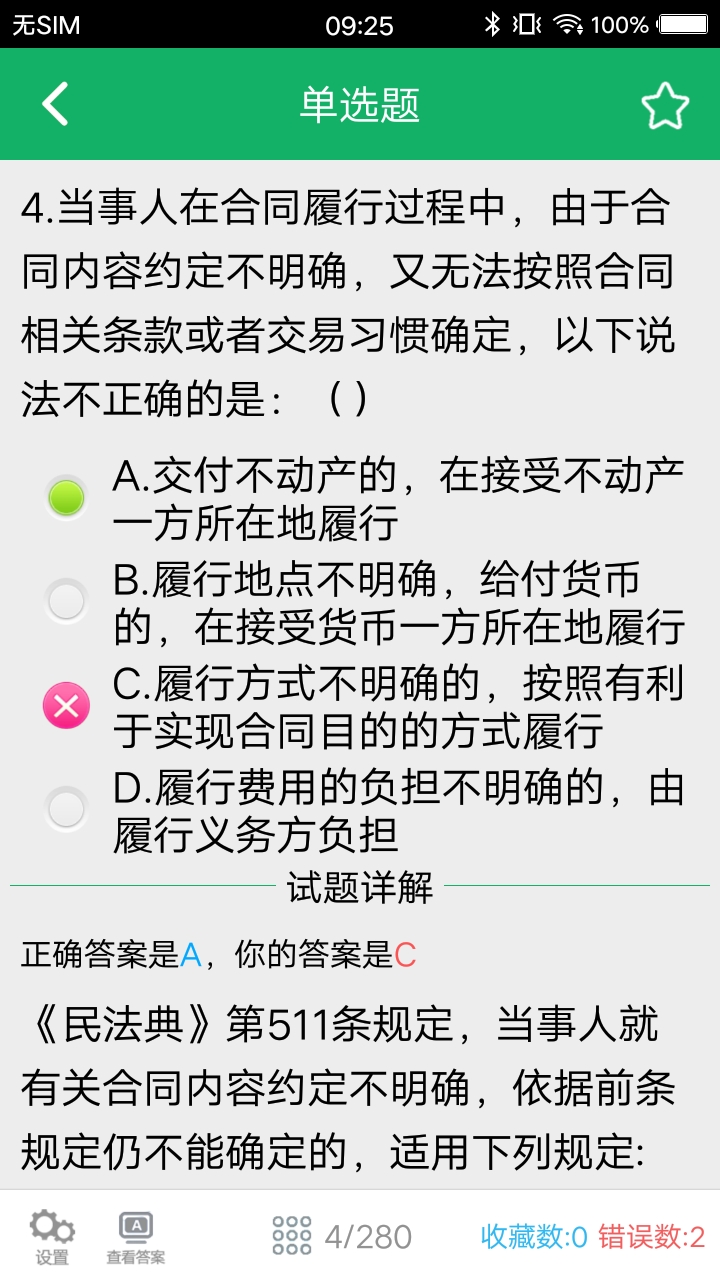720x1280 pixels.
Task: Open the question grid navigator icon
Action: [290, 1235]
